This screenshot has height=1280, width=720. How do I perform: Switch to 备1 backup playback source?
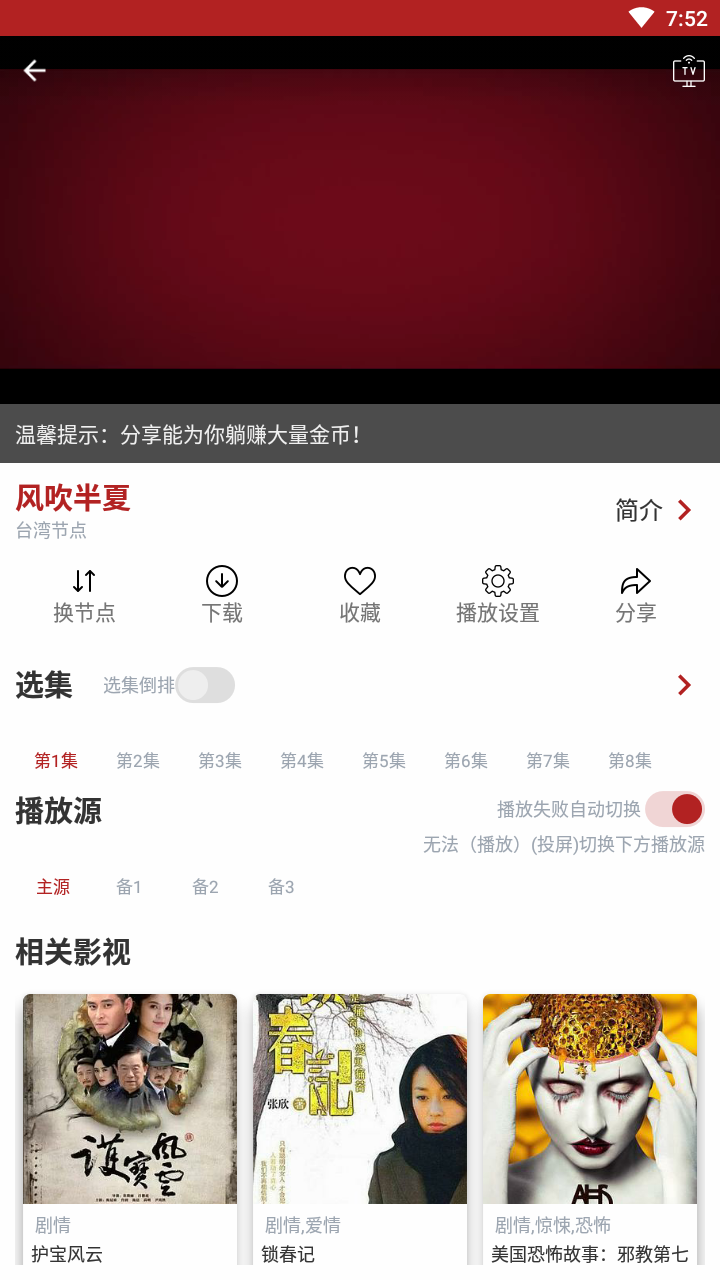[x=129, y=886]
